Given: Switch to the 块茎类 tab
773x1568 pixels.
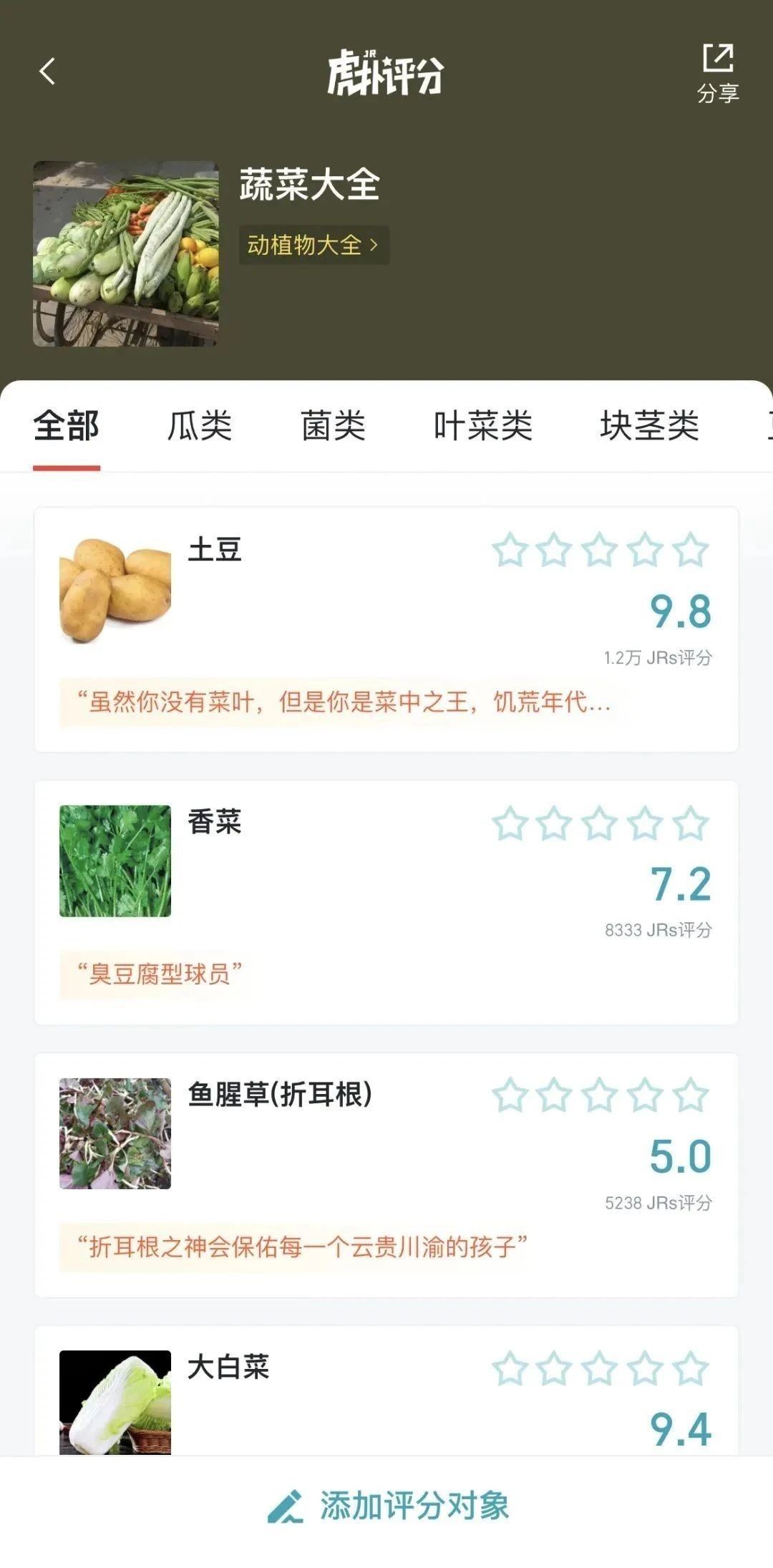Looking at the screenshot, I should (x=649, y=427).
